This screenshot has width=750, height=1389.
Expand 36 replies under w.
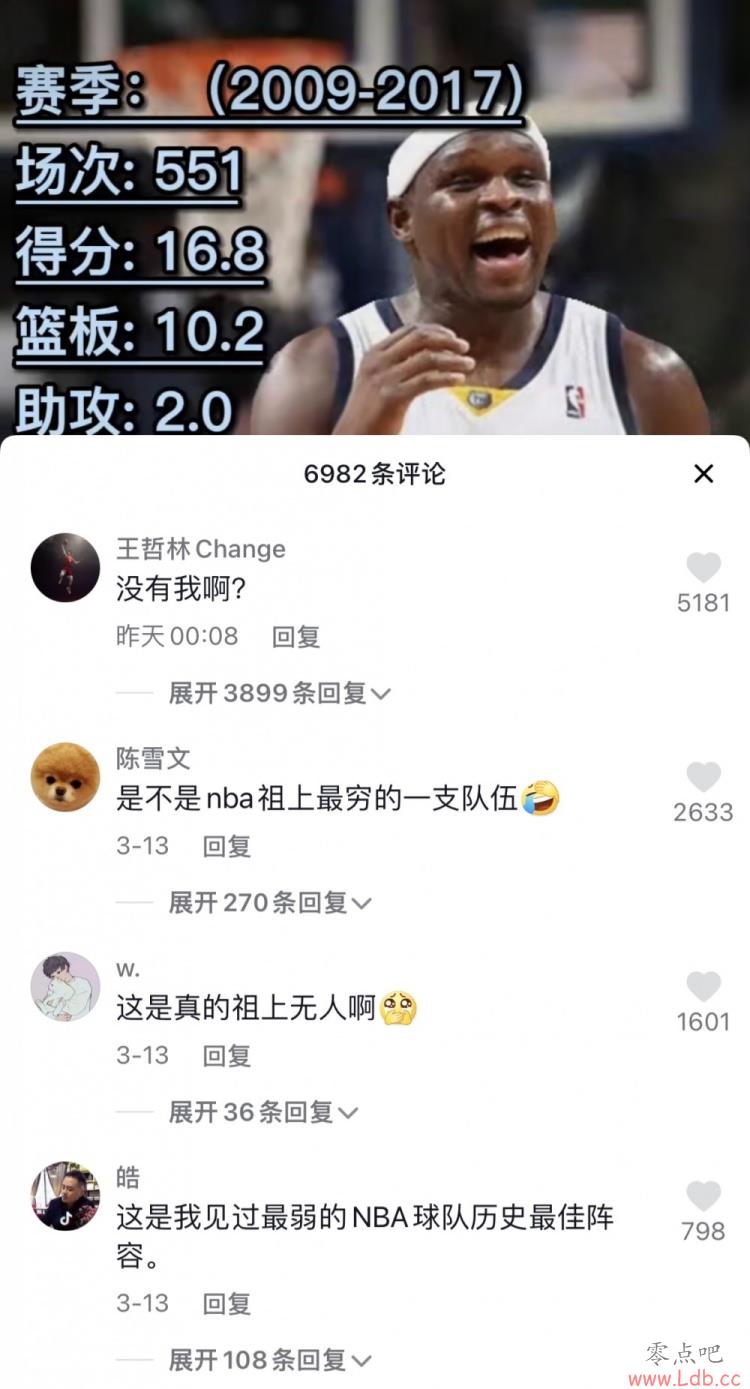pyautogui.click(x=262, y=1112)
